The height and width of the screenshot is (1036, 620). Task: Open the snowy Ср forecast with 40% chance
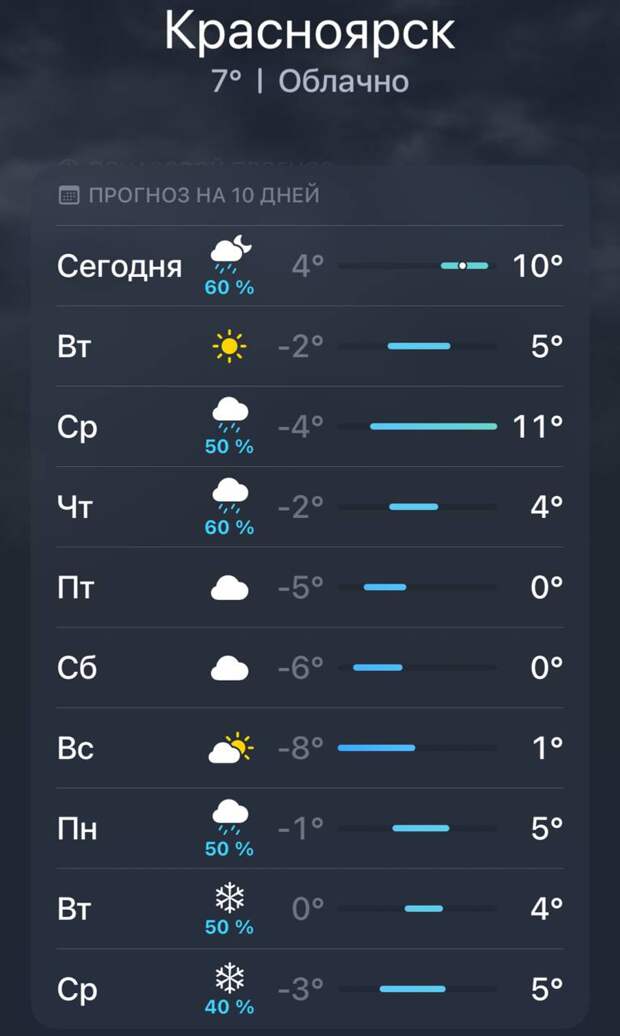tap(310, 989)
